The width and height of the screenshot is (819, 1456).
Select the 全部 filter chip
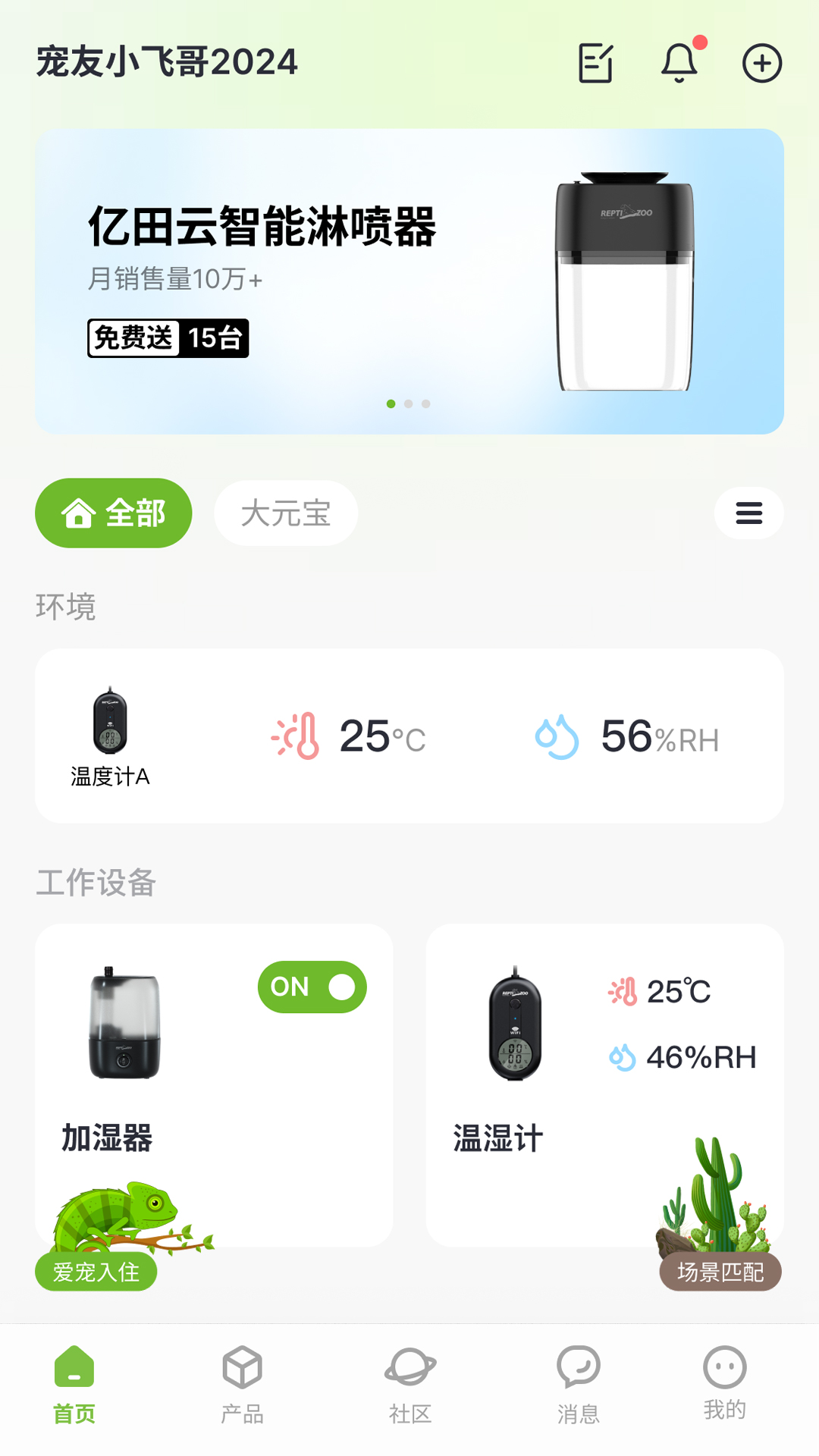click(x=114, y=513)
